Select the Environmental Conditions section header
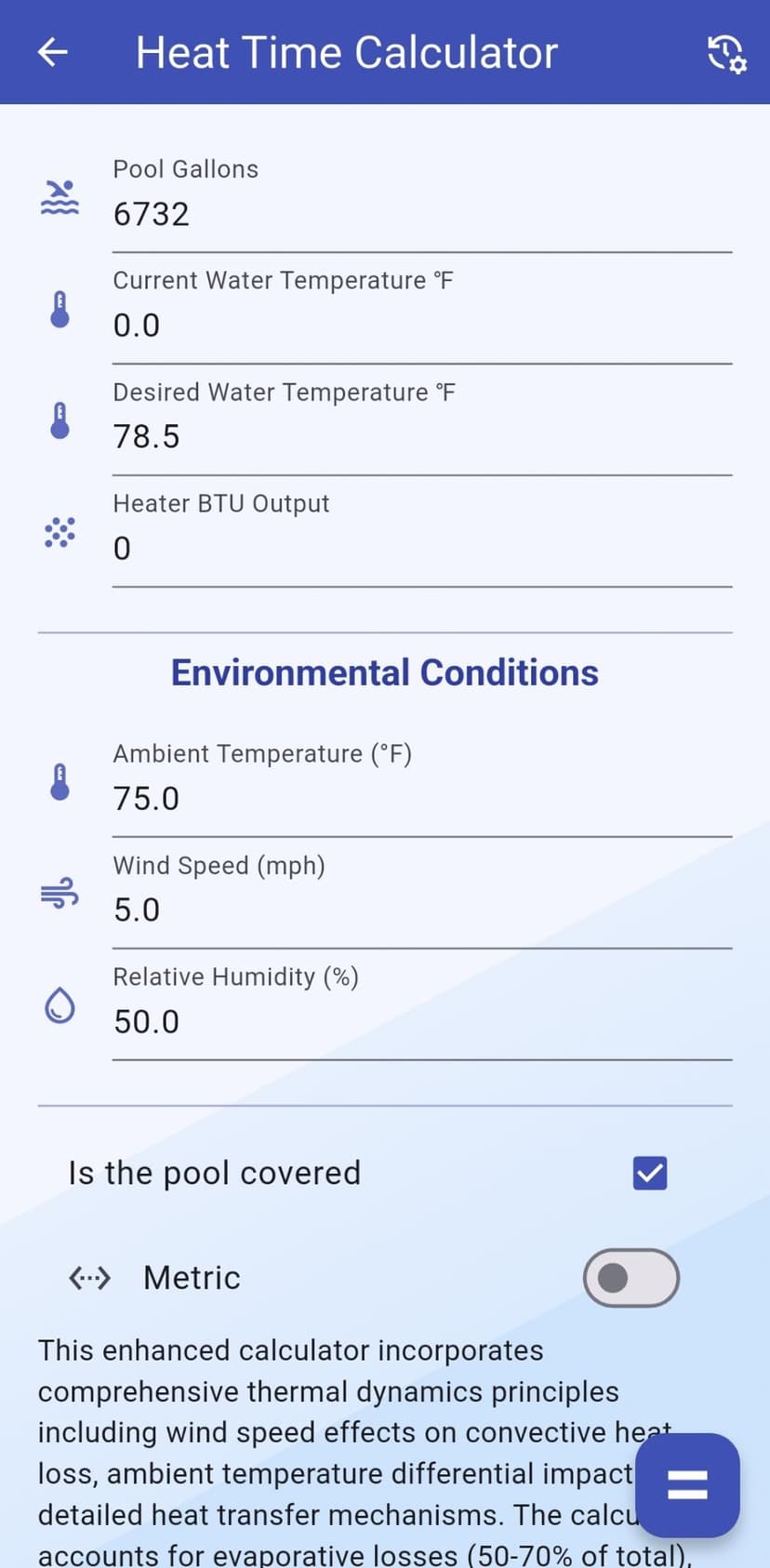Viewport: 770px width, 1568px height. pyautogui.click(x=384, y=672)
